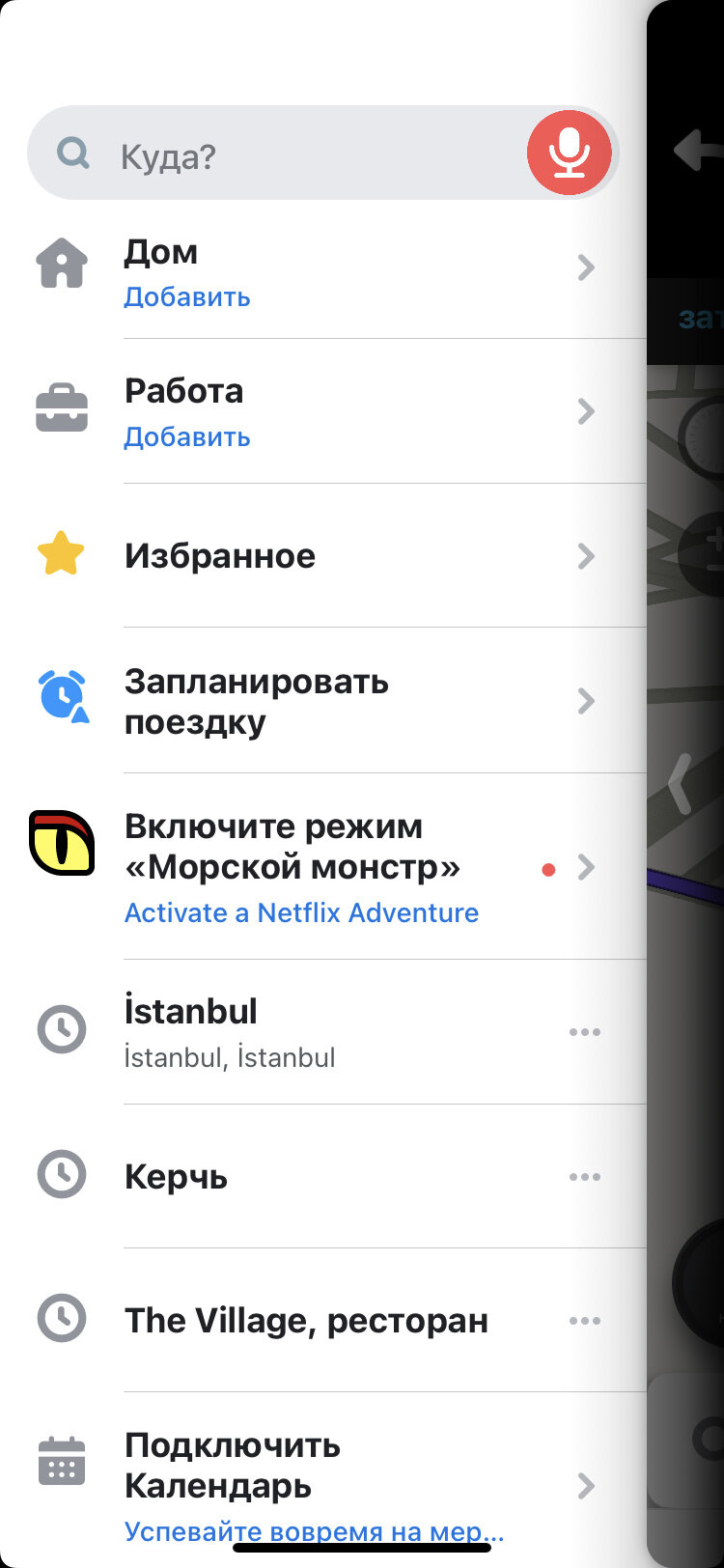
Task: Open Запланировать поездку
Action: tap(323, 701)
